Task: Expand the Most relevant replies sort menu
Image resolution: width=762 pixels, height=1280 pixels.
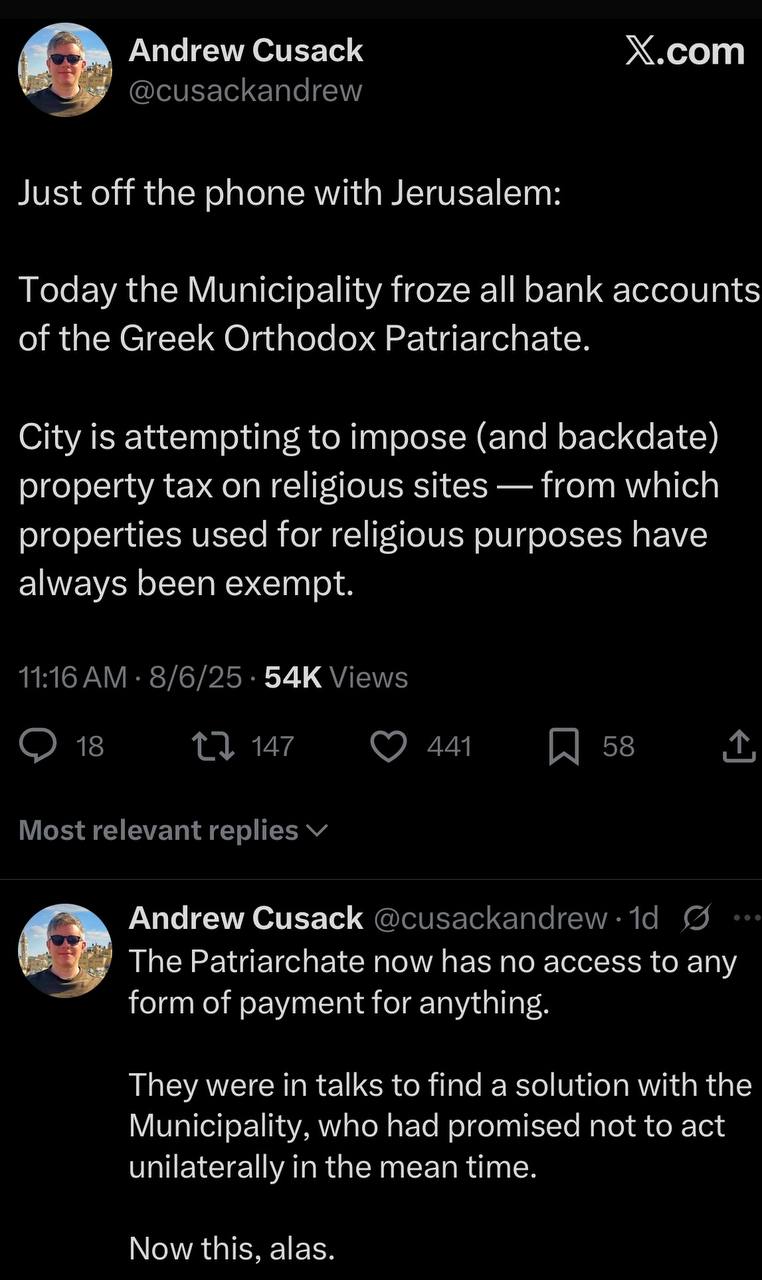Action: [174, 830]
